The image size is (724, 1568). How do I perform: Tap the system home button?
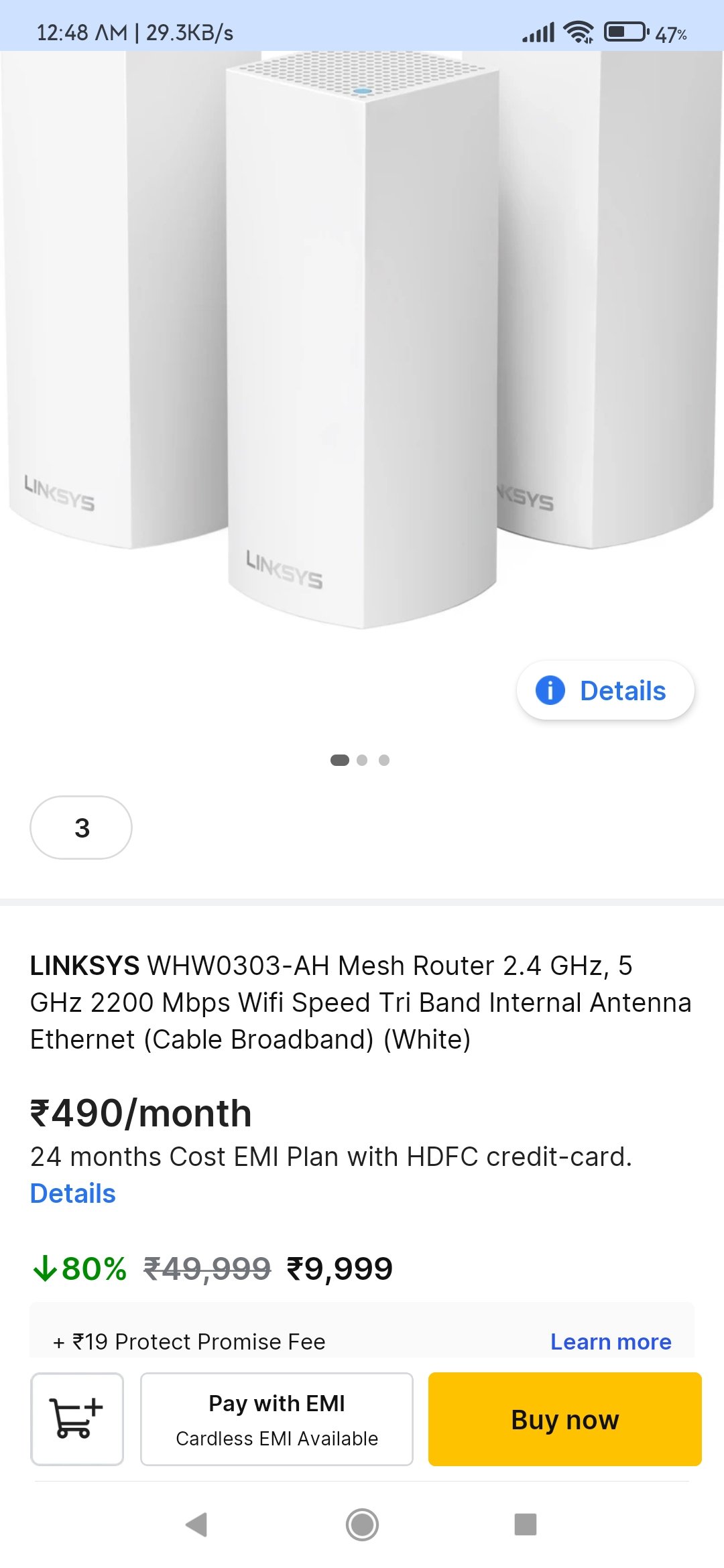click(362, 1524)
